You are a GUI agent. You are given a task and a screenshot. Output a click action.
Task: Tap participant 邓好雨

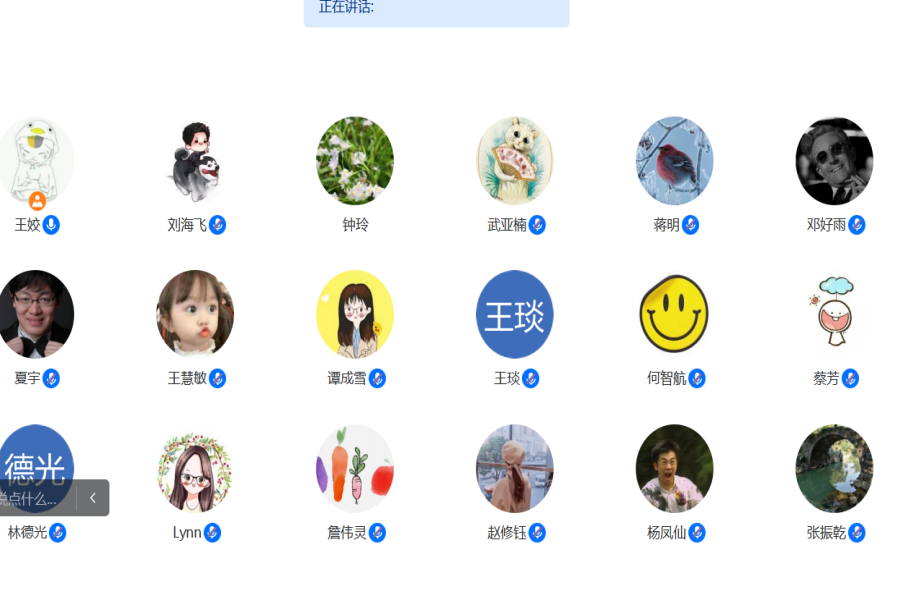834,160
